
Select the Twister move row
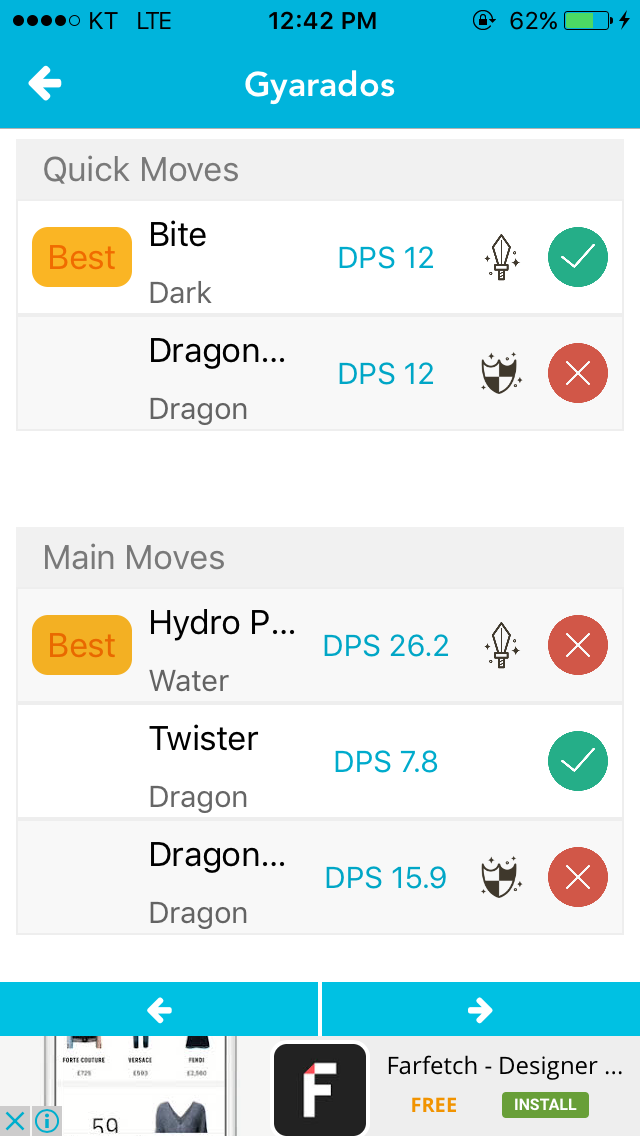pyautogui.click(x=320, y=761)
